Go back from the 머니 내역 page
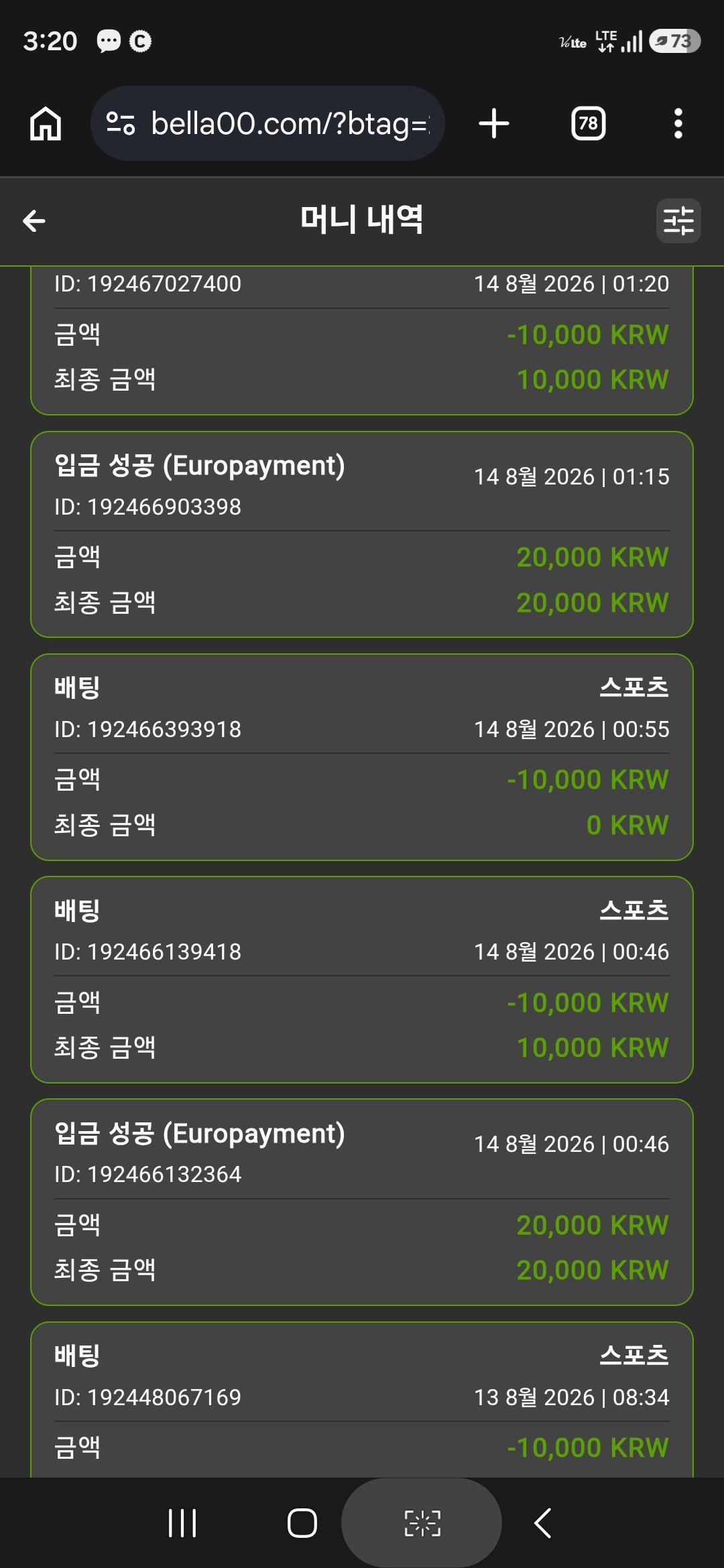This screenshot has width=724, height=1568. pyautogui.click(x=34, y=220)
